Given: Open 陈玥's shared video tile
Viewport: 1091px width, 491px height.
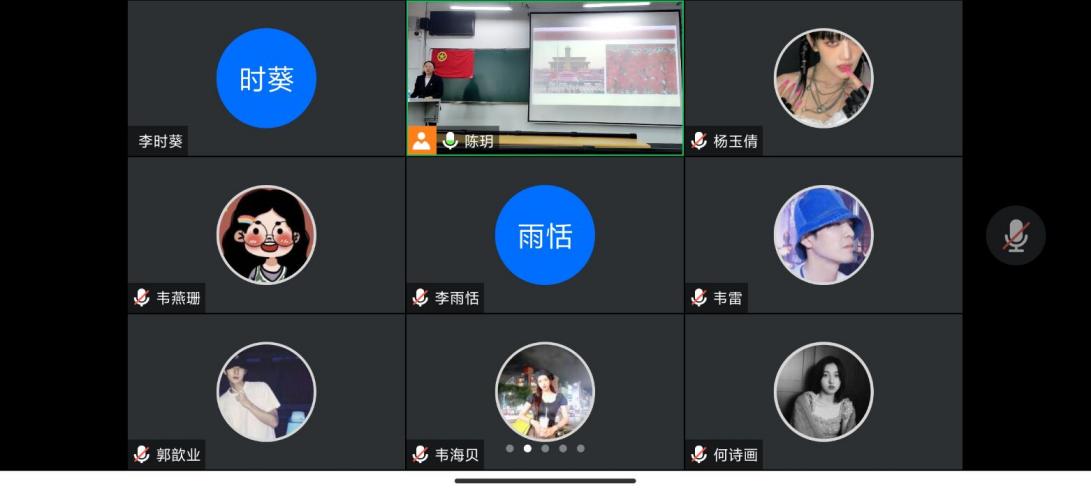Looking at the screenshot, I should click(x=544, y=77).
